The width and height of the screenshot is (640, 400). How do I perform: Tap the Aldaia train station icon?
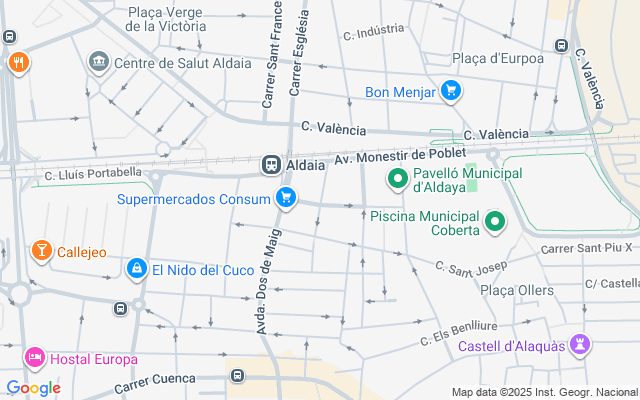(271, 165)
